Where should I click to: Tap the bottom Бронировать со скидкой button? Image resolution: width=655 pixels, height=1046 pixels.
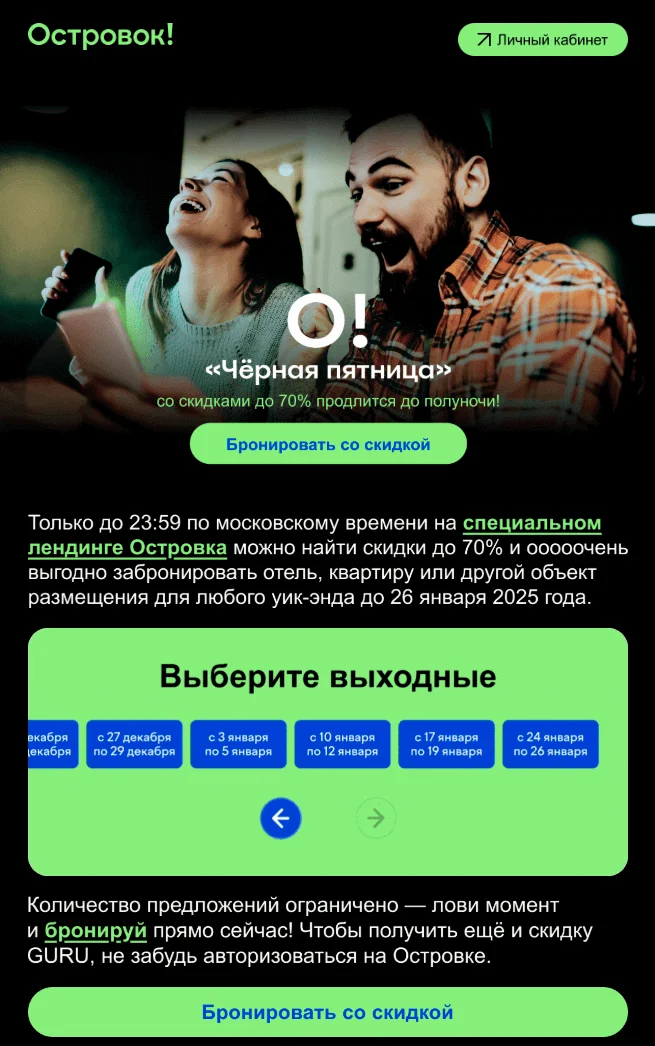point(328,1012)
